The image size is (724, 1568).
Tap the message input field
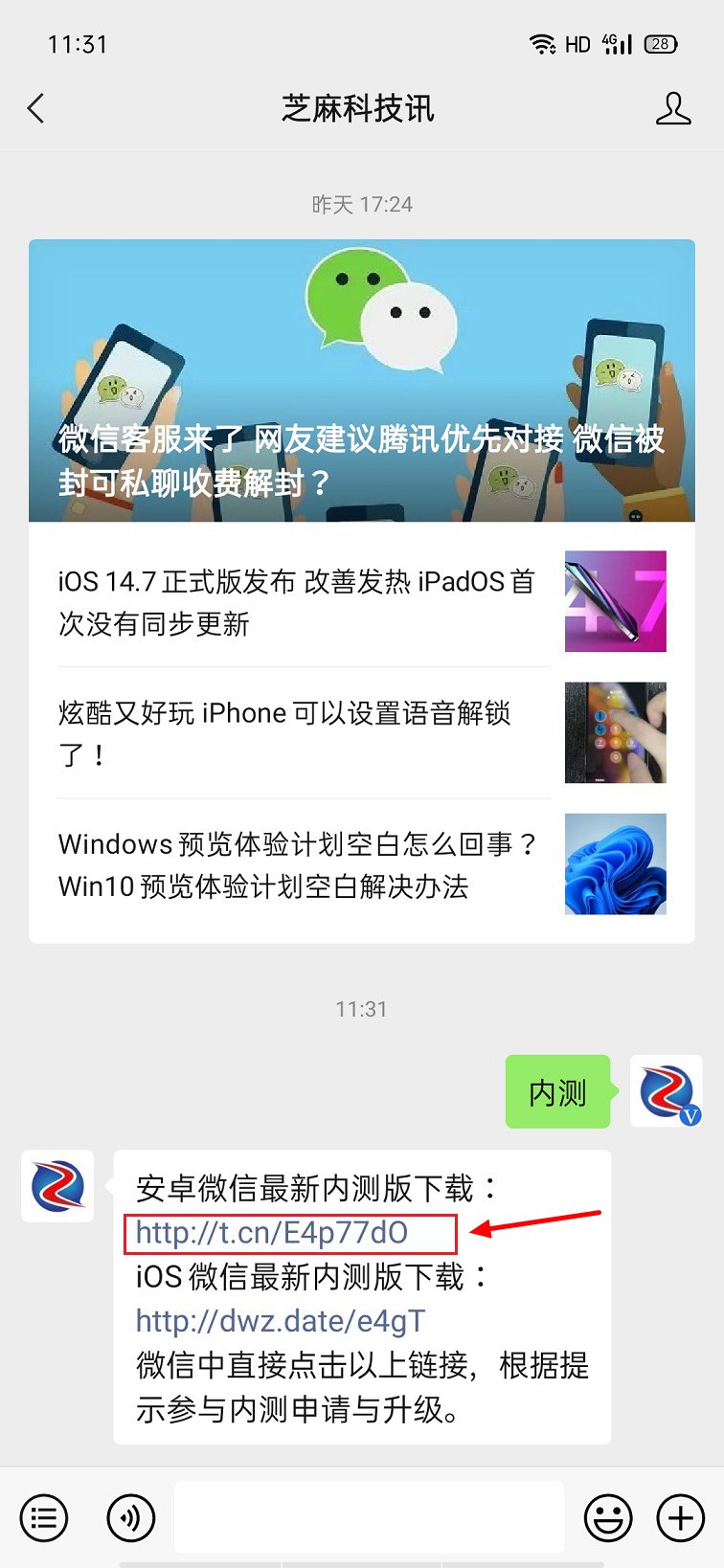369,1517
